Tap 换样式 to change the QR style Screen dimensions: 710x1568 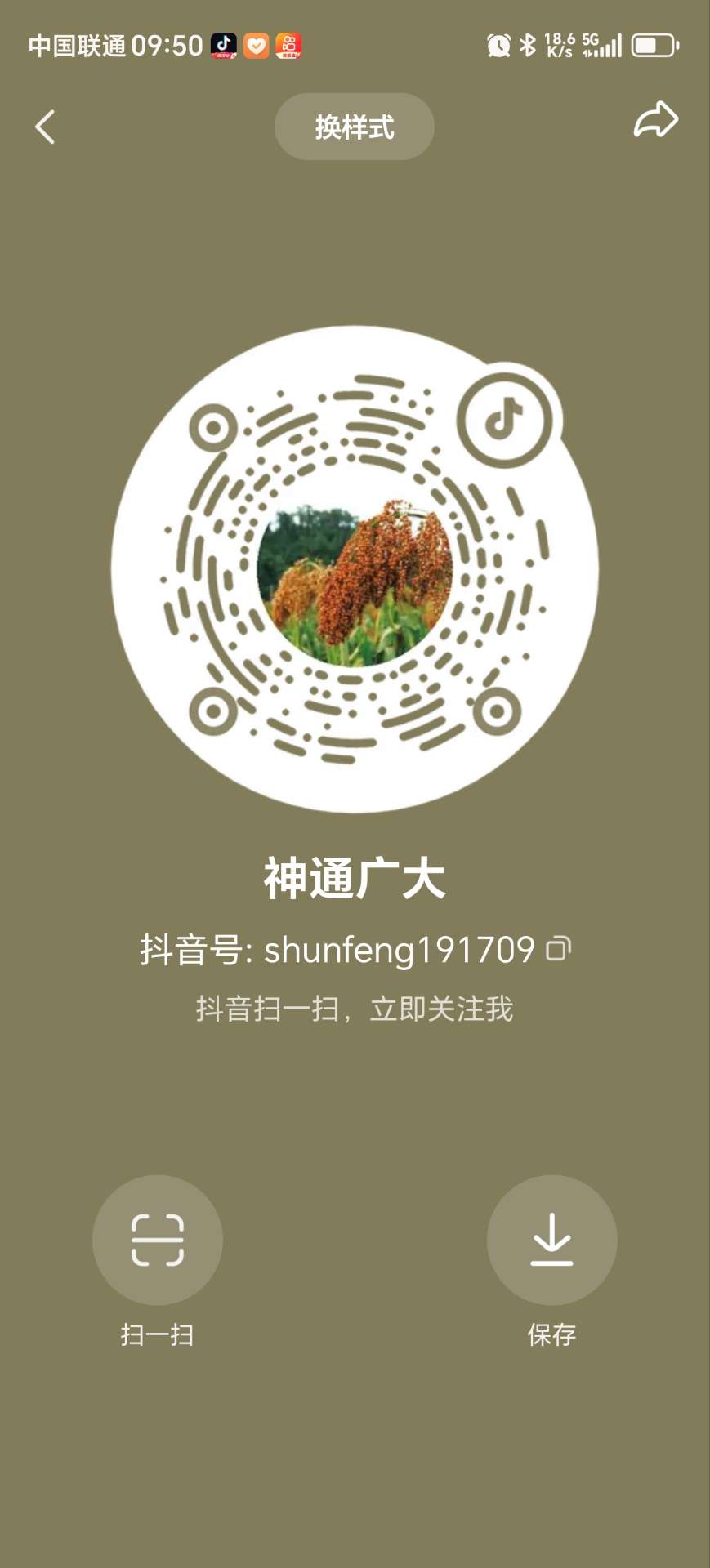click(354, 127)
